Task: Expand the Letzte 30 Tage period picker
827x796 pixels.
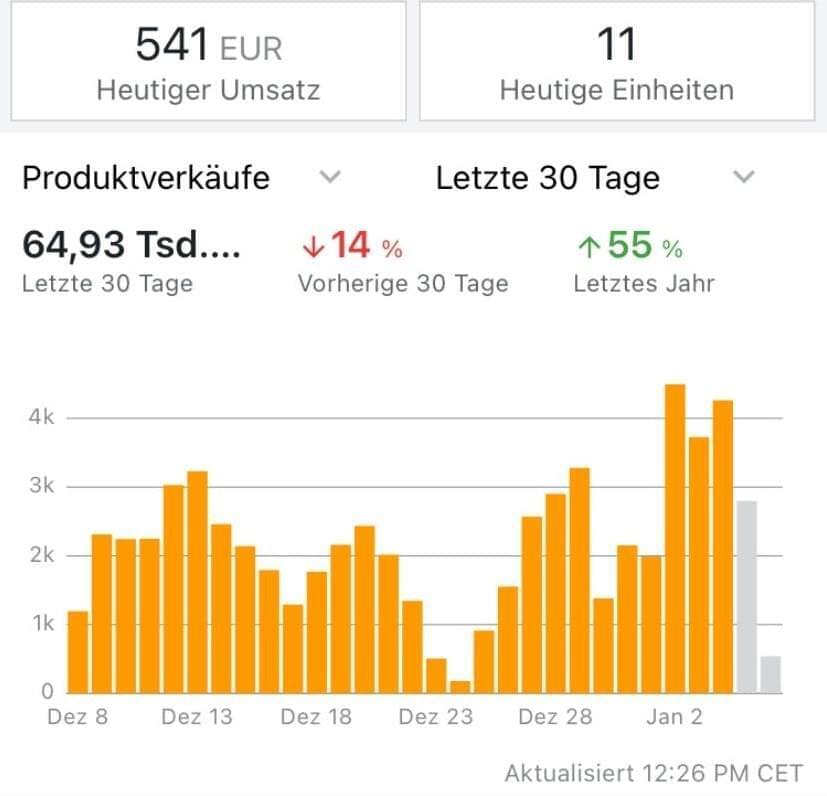Action: [x=742, y=178]
